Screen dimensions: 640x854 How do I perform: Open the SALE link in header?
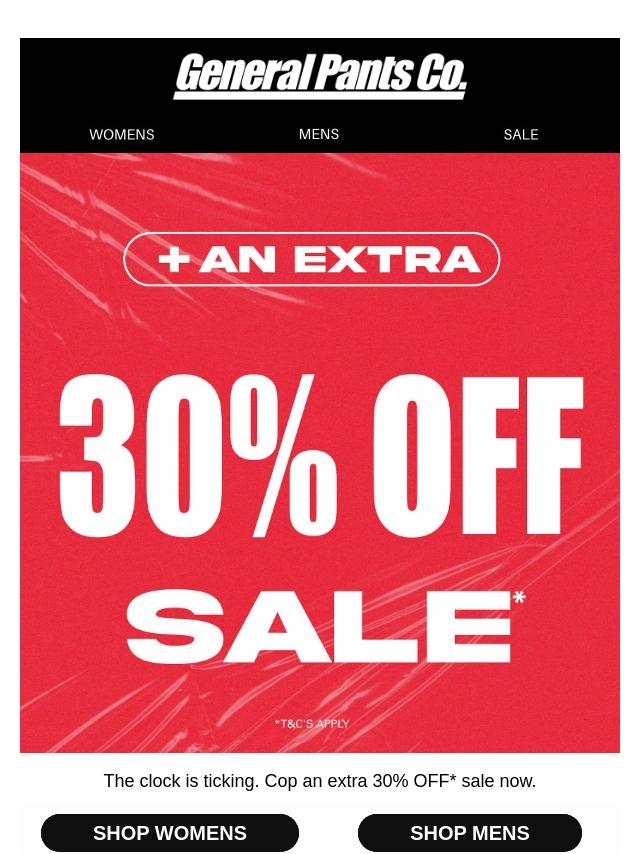pyautogui.click(x=521, y=135)
